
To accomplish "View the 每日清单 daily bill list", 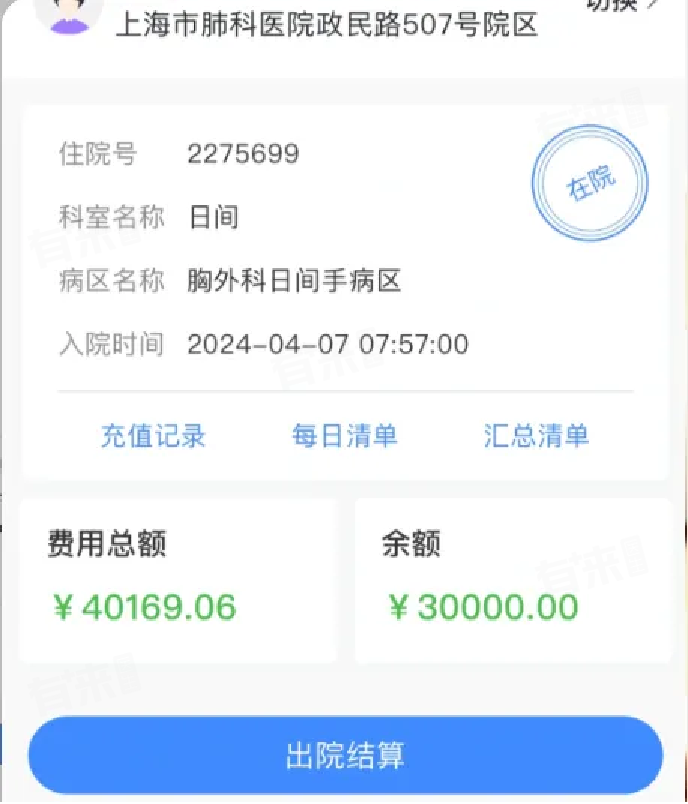I will click(x=344, y=436).
